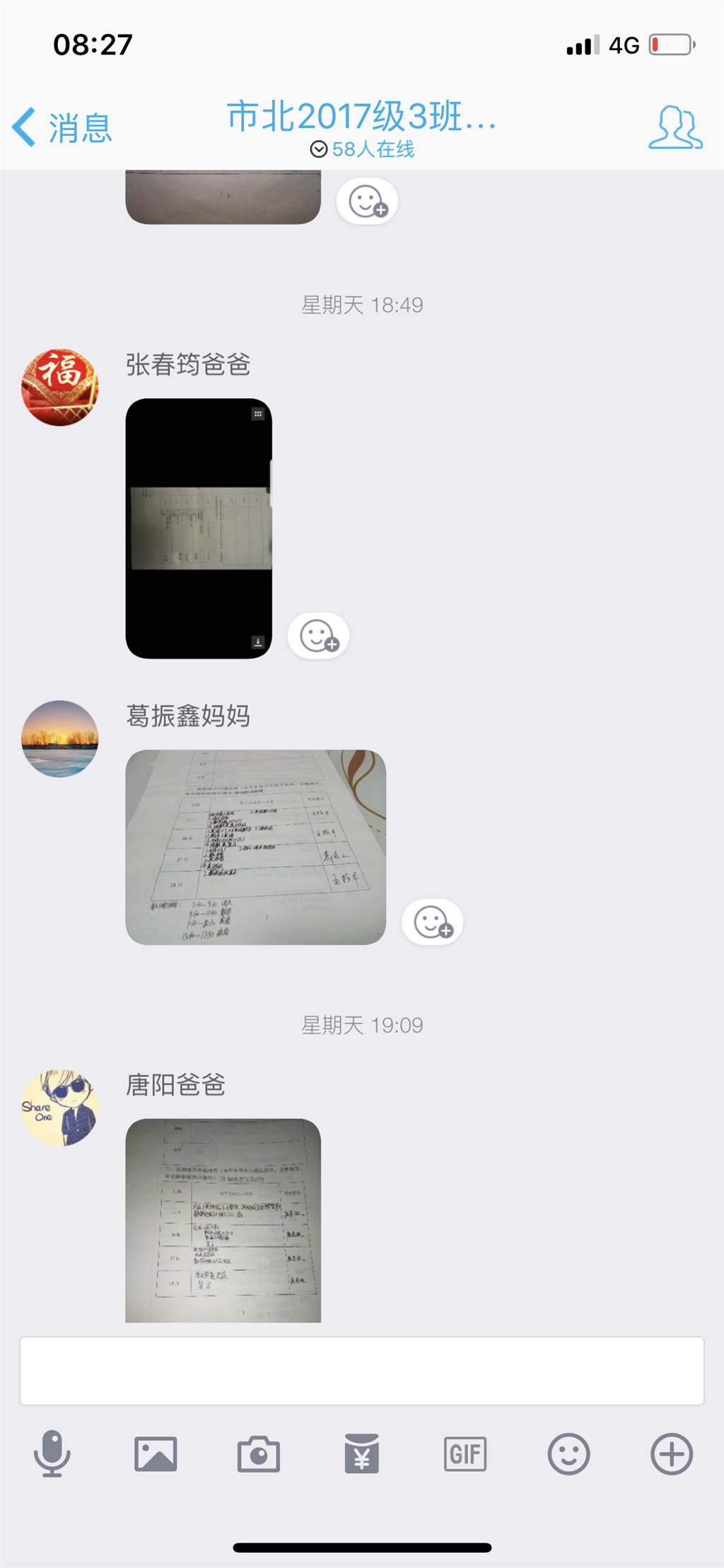Screen dimensions: 724x1568
Task: Expand the 58人在线 online members dropdown
Action: pyautogui.click(x=362, y=149)
